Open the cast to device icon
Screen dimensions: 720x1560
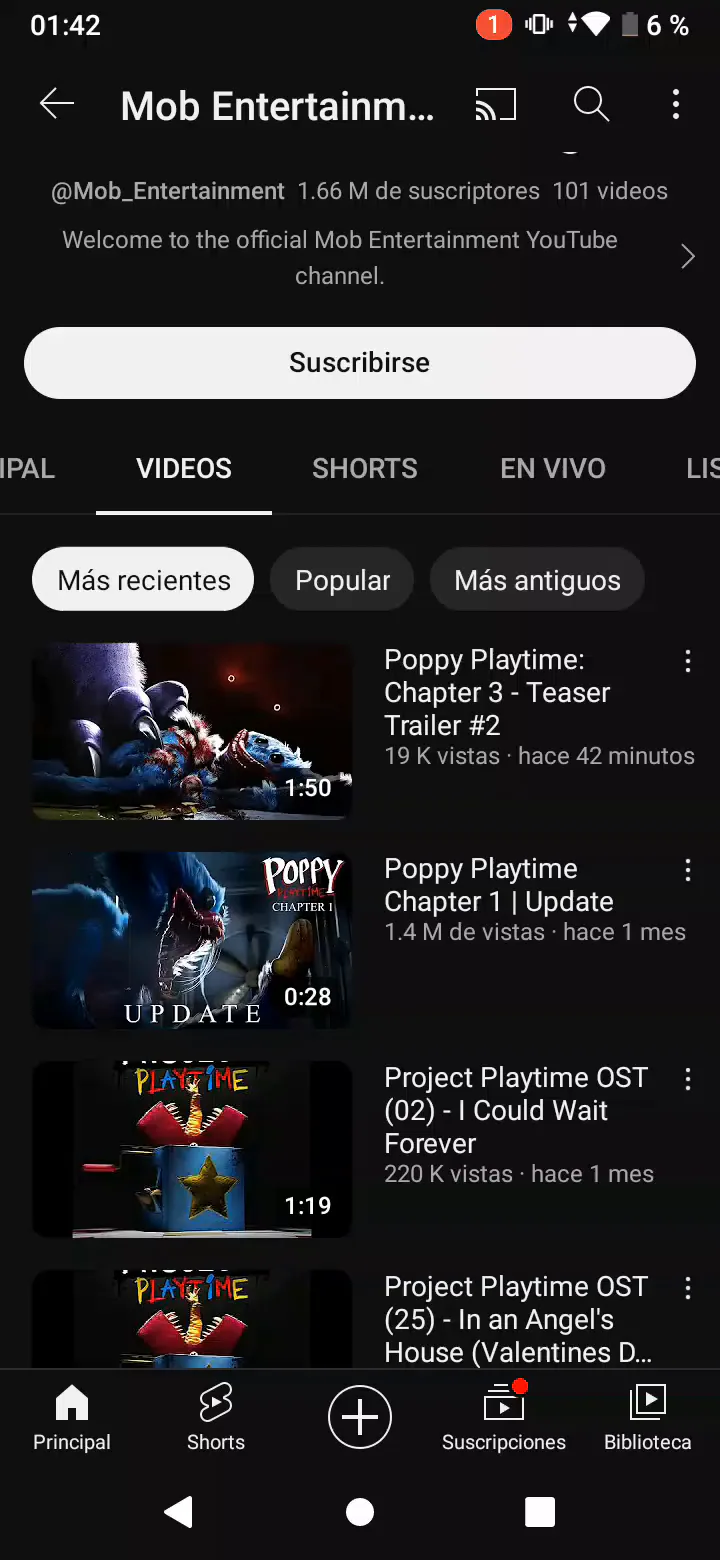pyautogui.click(x=495, y=104)
